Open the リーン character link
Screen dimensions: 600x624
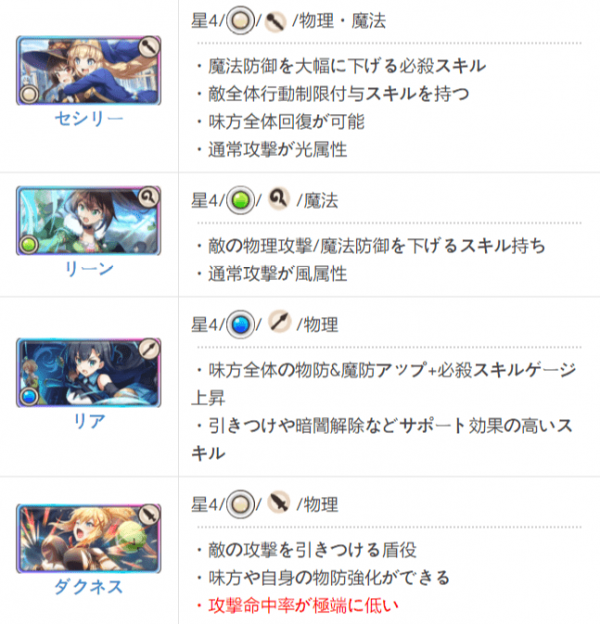coord(89,269)
